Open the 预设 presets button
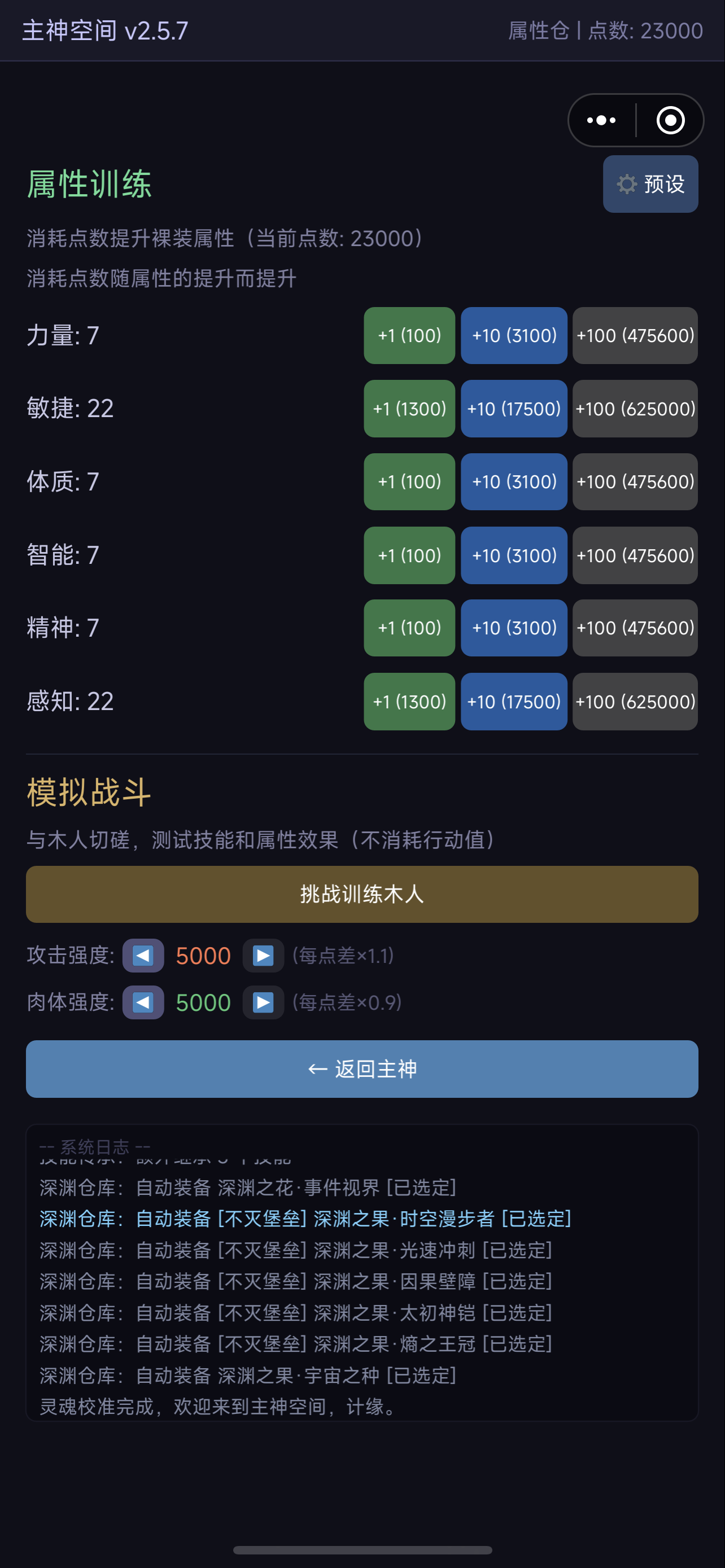725x1568 pixels. (x=650, y=184)
